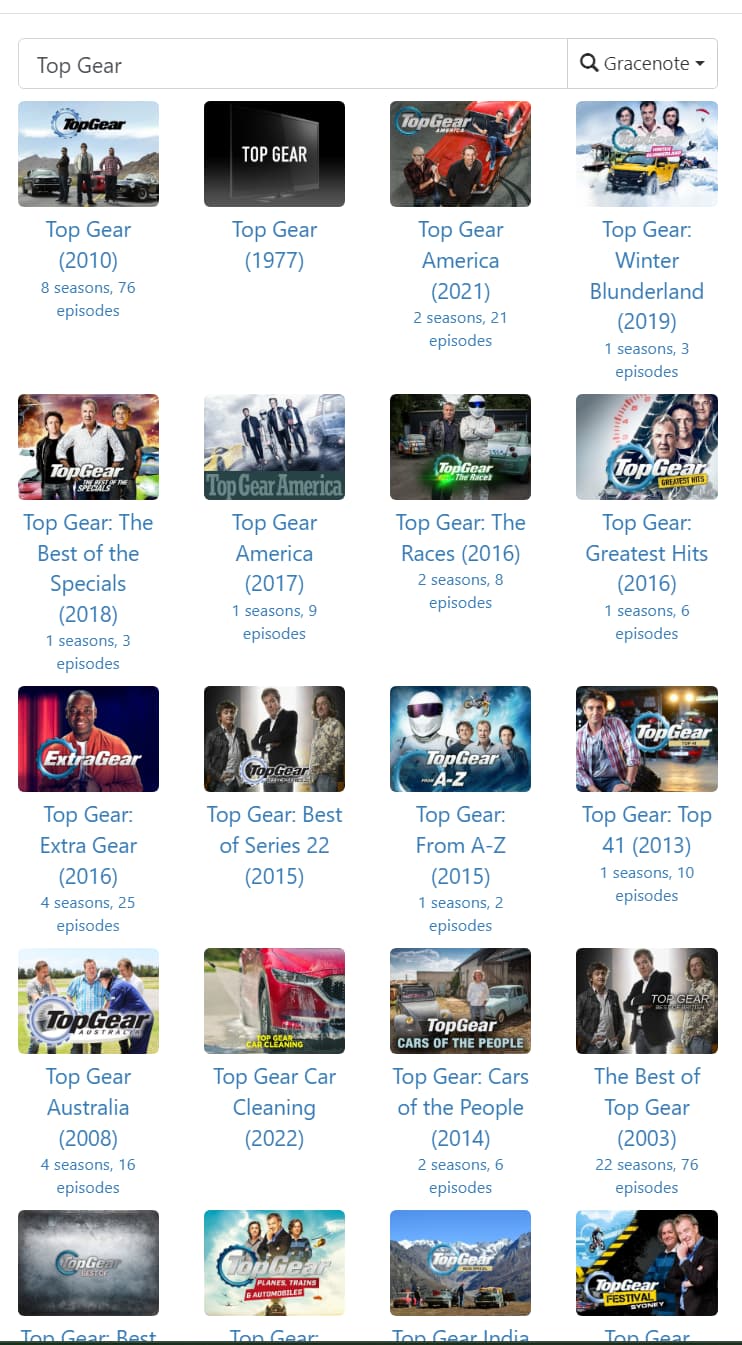The width and height of the screenshot is (742, 1345).
Task: Open Top Gear (1977) show
Action: (x=274, y=154)
